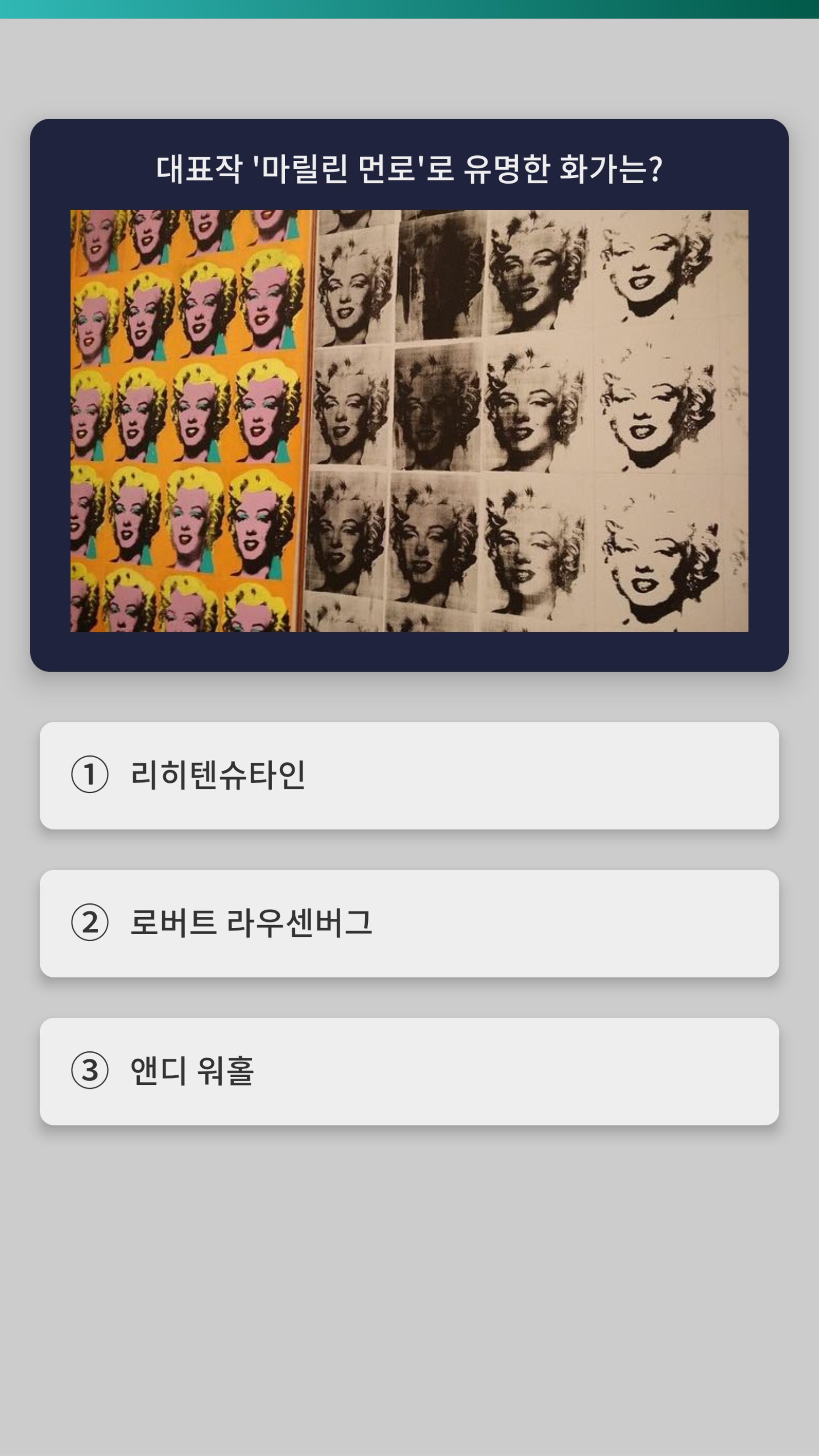Choose answer 2 로버트 라우센버그
Viewport: 819px width, 1456px height.
click(409, 924)
